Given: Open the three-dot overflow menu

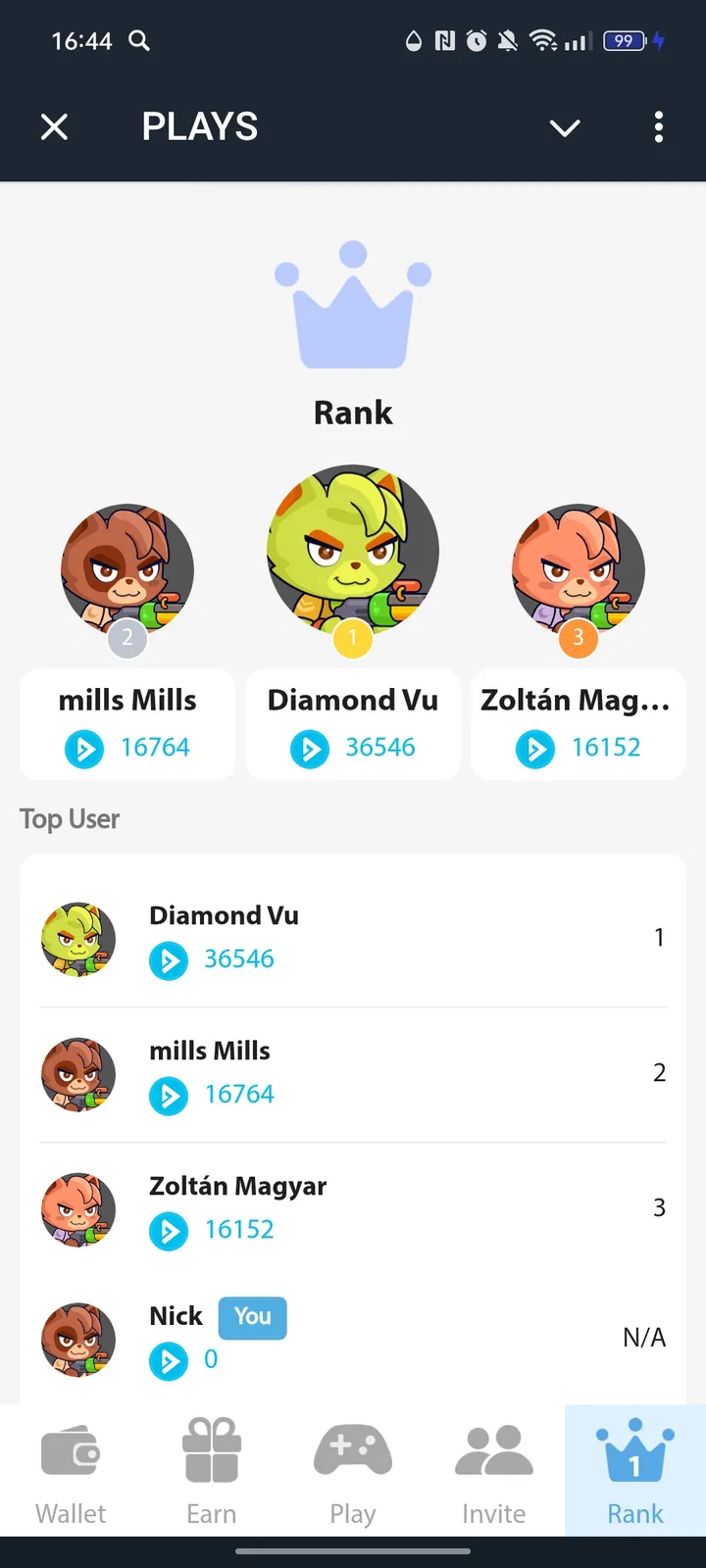Looking at the screenshot, I should 658,126.
